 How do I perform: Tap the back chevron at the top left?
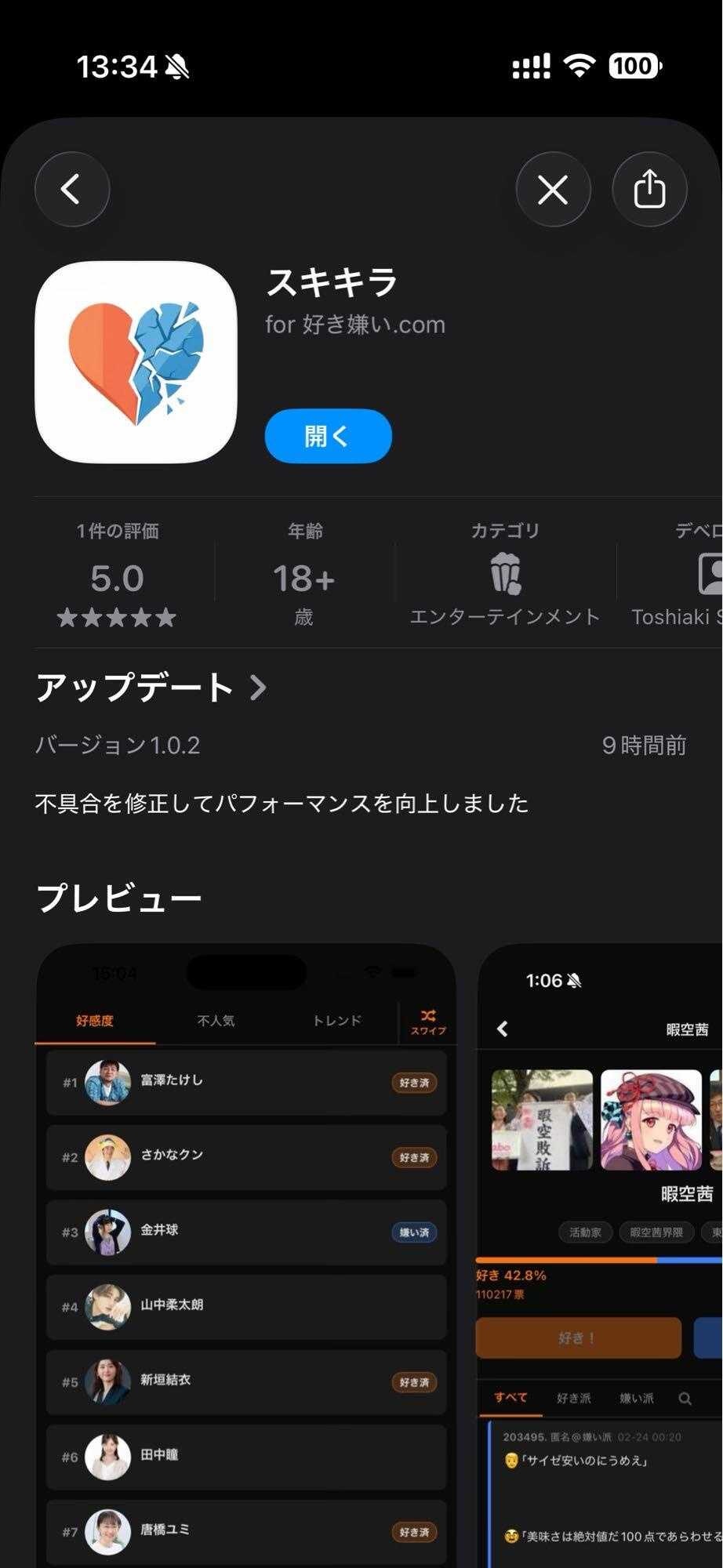(71, 189)
